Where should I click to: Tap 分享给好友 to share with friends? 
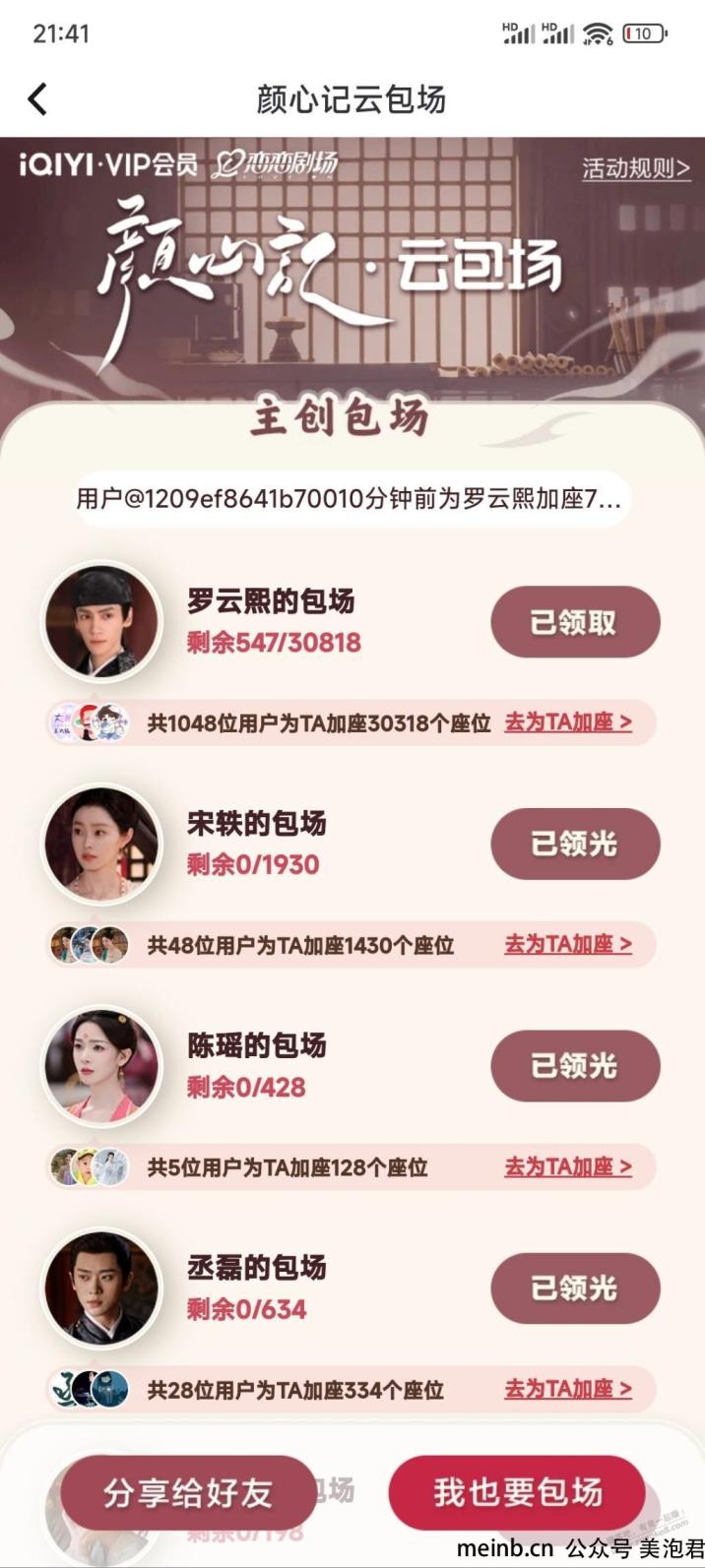pos(188,1493)
